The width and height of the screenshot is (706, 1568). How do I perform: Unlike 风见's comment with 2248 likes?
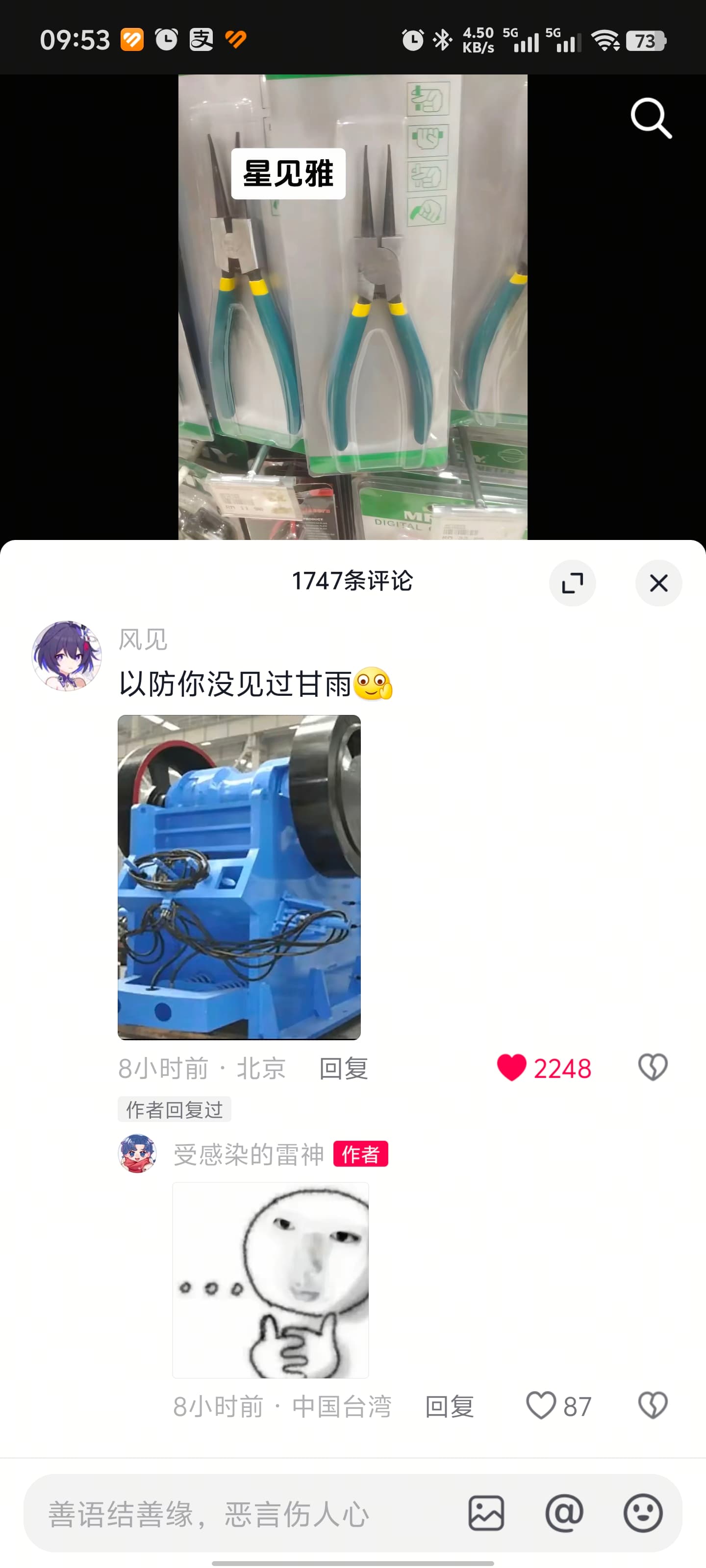click(512, 1067)
